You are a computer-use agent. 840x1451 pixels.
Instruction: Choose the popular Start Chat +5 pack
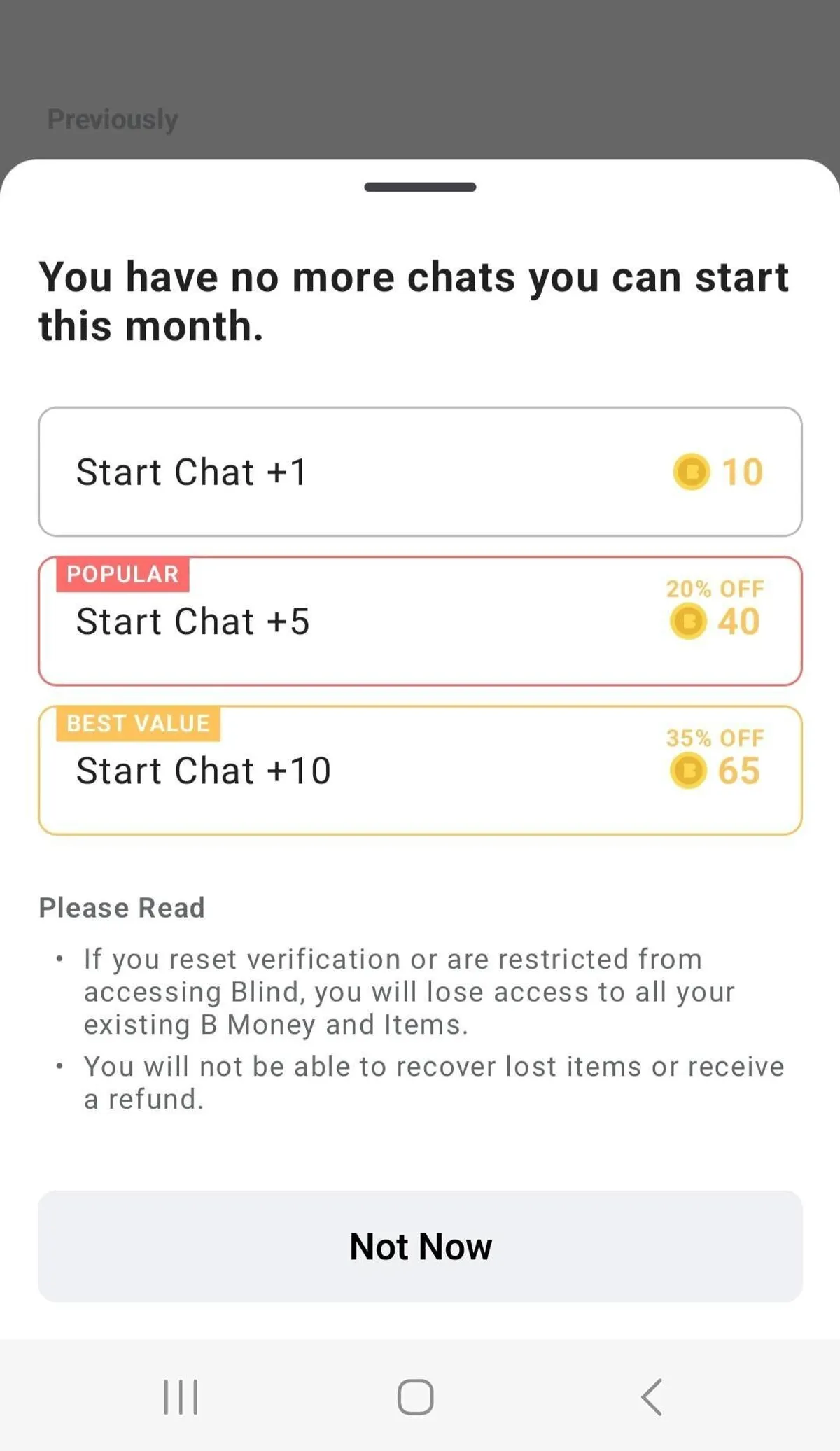point(420,622)
